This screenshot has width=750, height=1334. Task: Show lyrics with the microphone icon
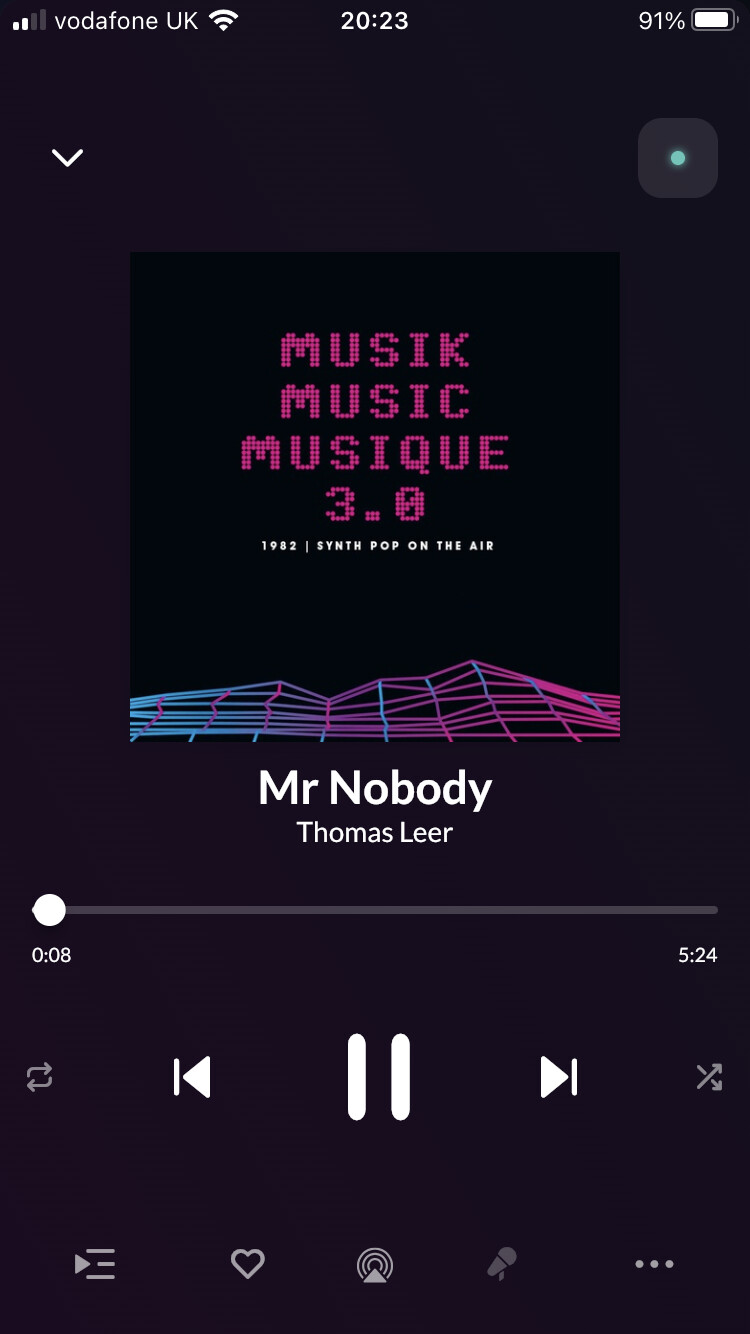coord(502,1264)
